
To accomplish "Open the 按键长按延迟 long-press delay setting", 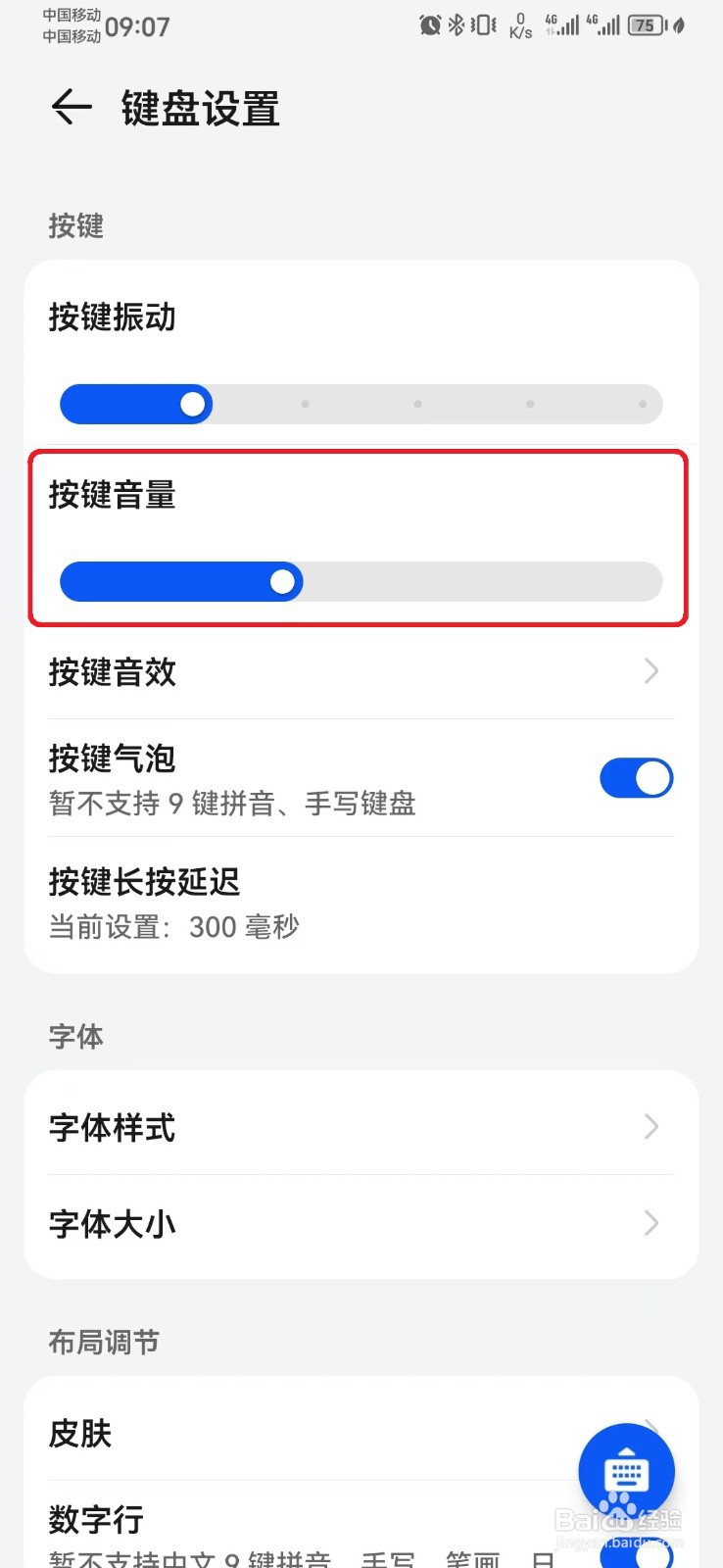I will click(x=361, y=902).
